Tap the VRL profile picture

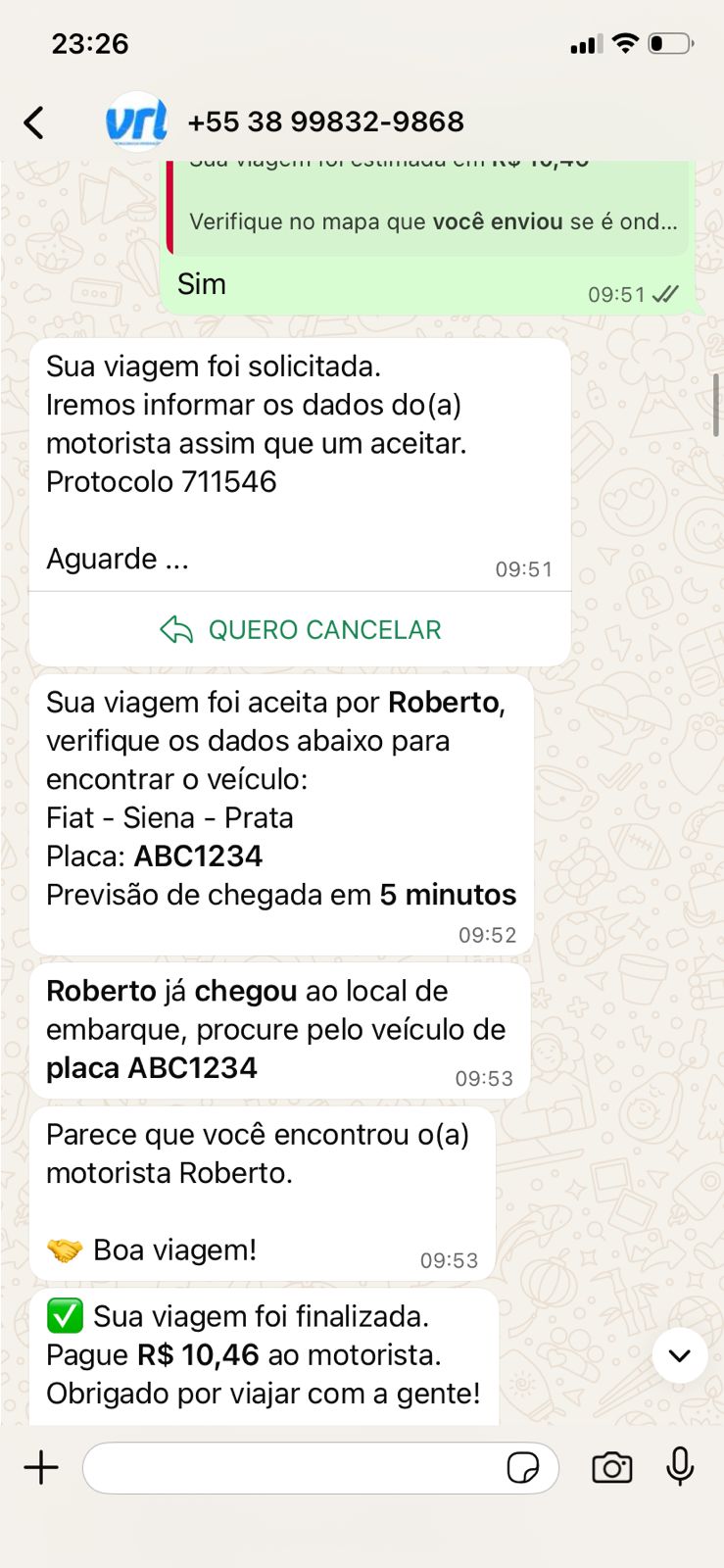pos(135,122)
